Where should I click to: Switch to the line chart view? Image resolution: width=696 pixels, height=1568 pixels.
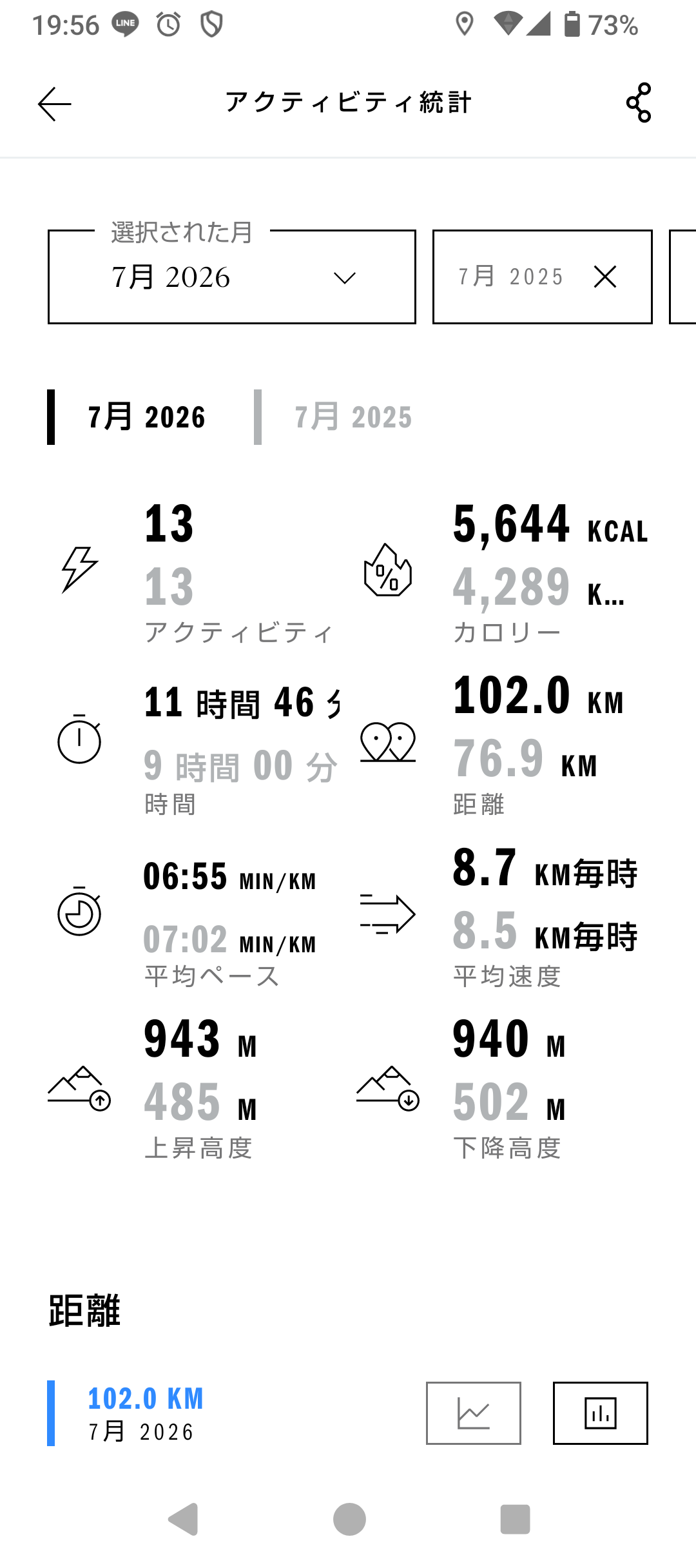pyautogui.click(x=474, y=1413)
